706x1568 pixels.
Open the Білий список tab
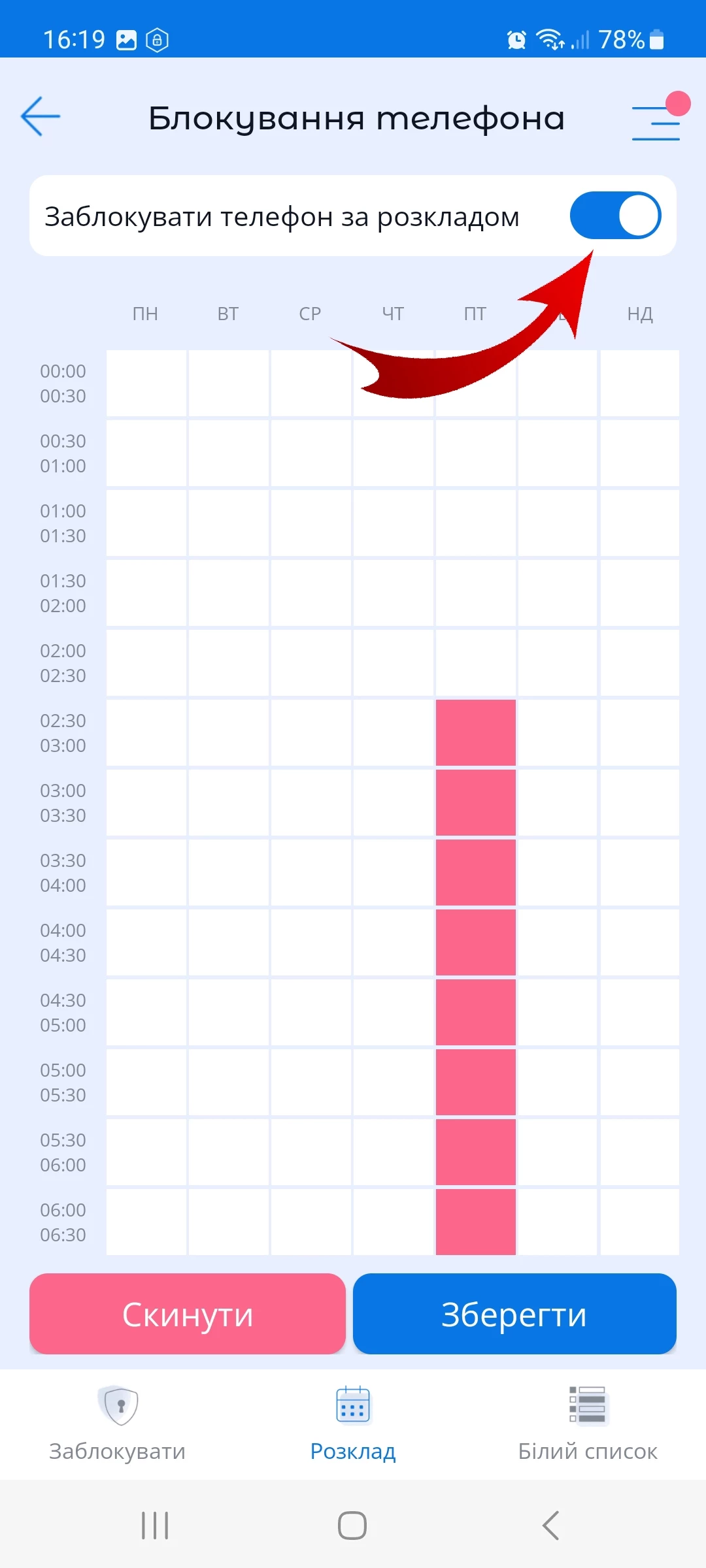pos(588,1424)
